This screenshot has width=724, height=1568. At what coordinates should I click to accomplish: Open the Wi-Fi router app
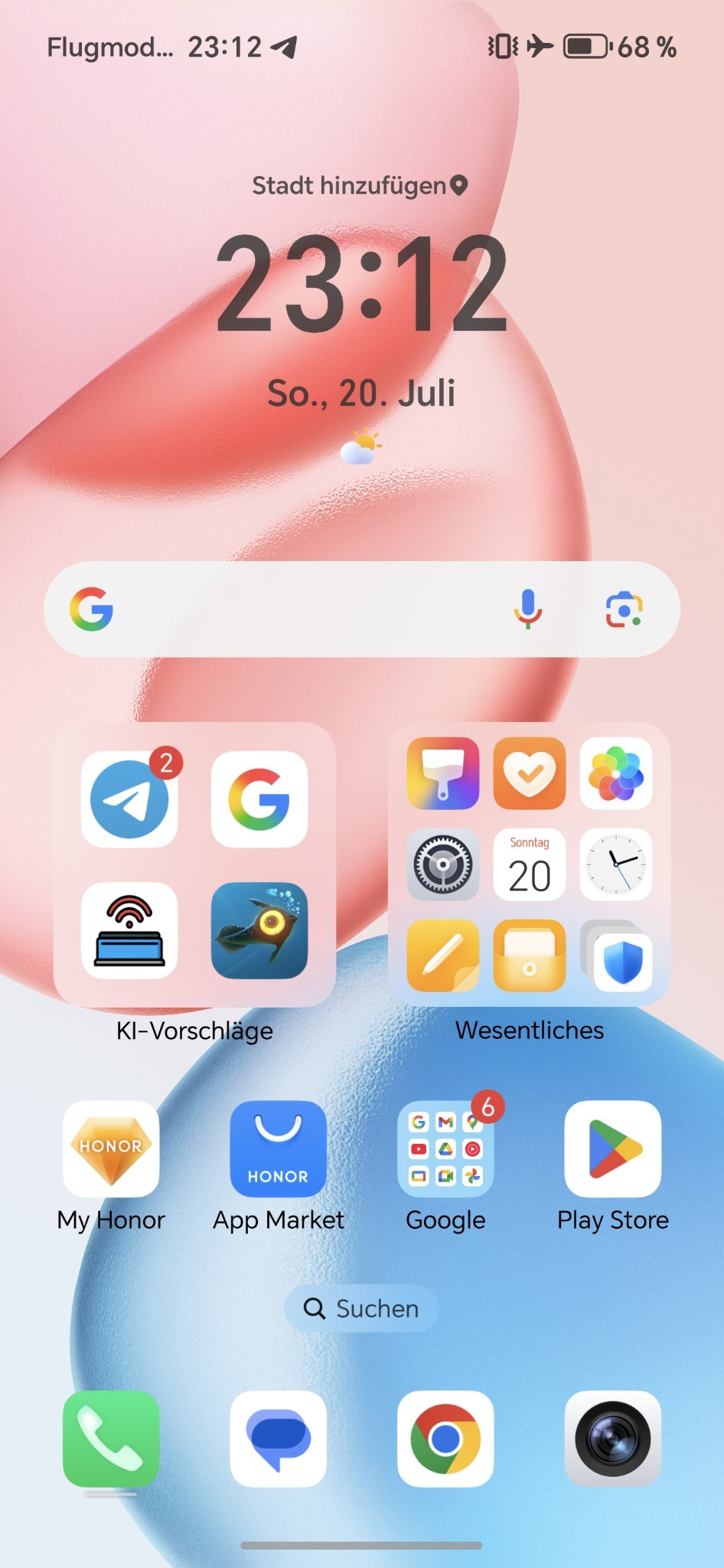coord(129,930)
